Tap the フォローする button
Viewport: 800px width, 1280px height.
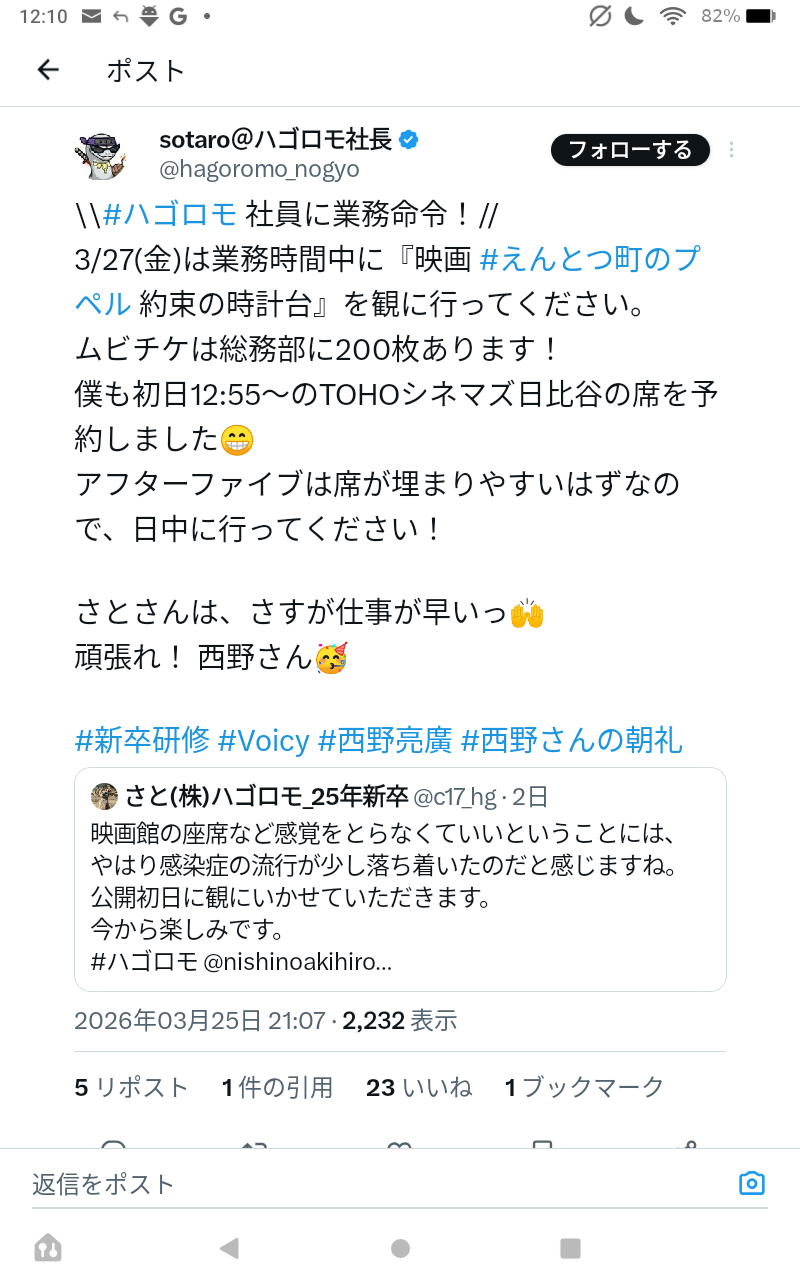pos(630,150)
